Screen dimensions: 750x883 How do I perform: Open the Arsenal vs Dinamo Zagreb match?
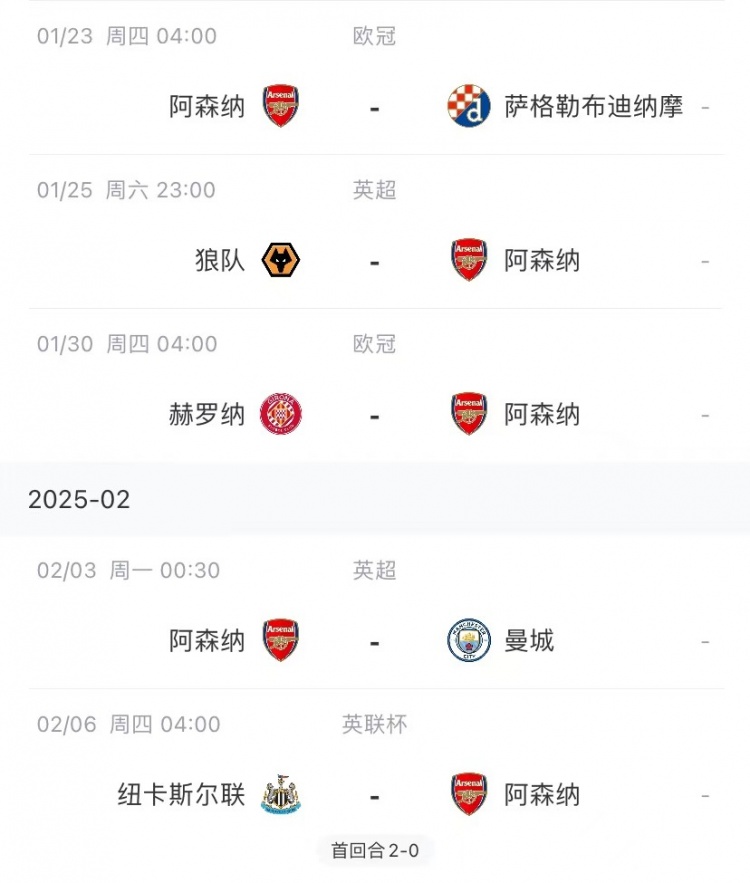tap(375, 106)
